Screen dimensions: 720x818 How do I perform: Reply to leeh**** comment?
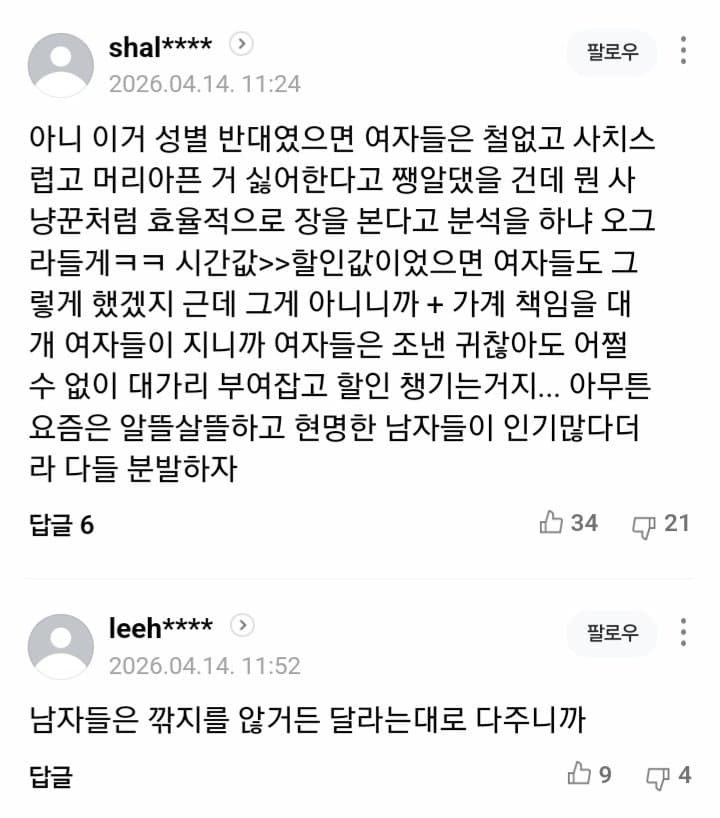(x=50, y=776)
